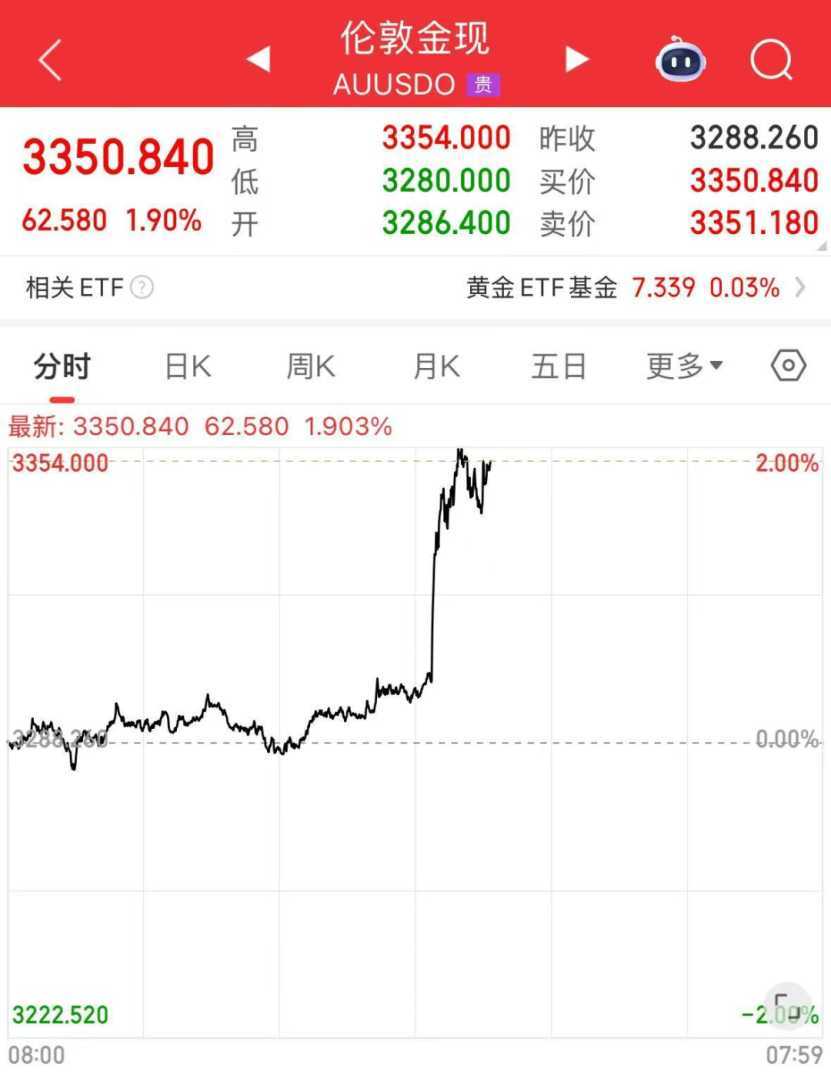Image resolution: width=831 pixels, height=1080 pixels.
Task: Open the search magnifier
Action: (771, 61)
